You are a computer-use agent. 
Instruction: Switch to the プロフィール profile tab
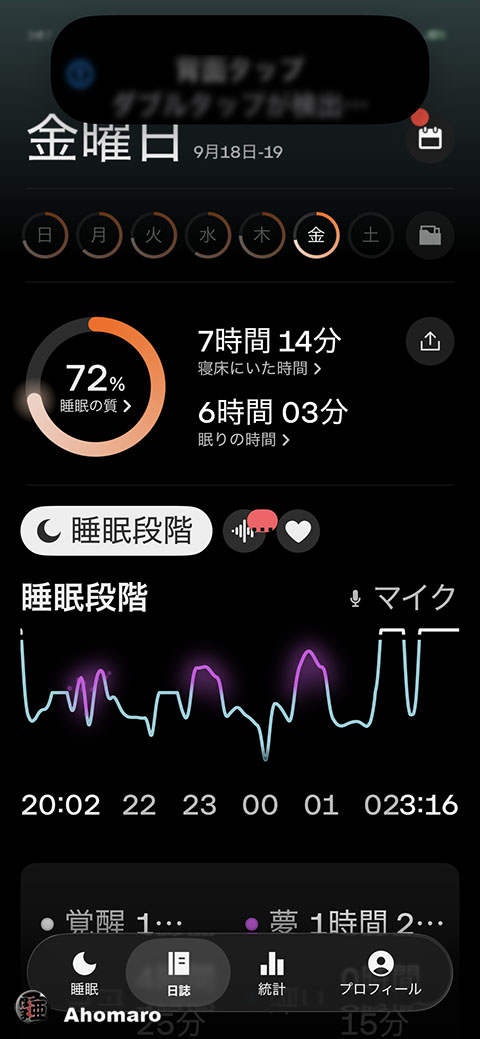[x=380, y=973]
